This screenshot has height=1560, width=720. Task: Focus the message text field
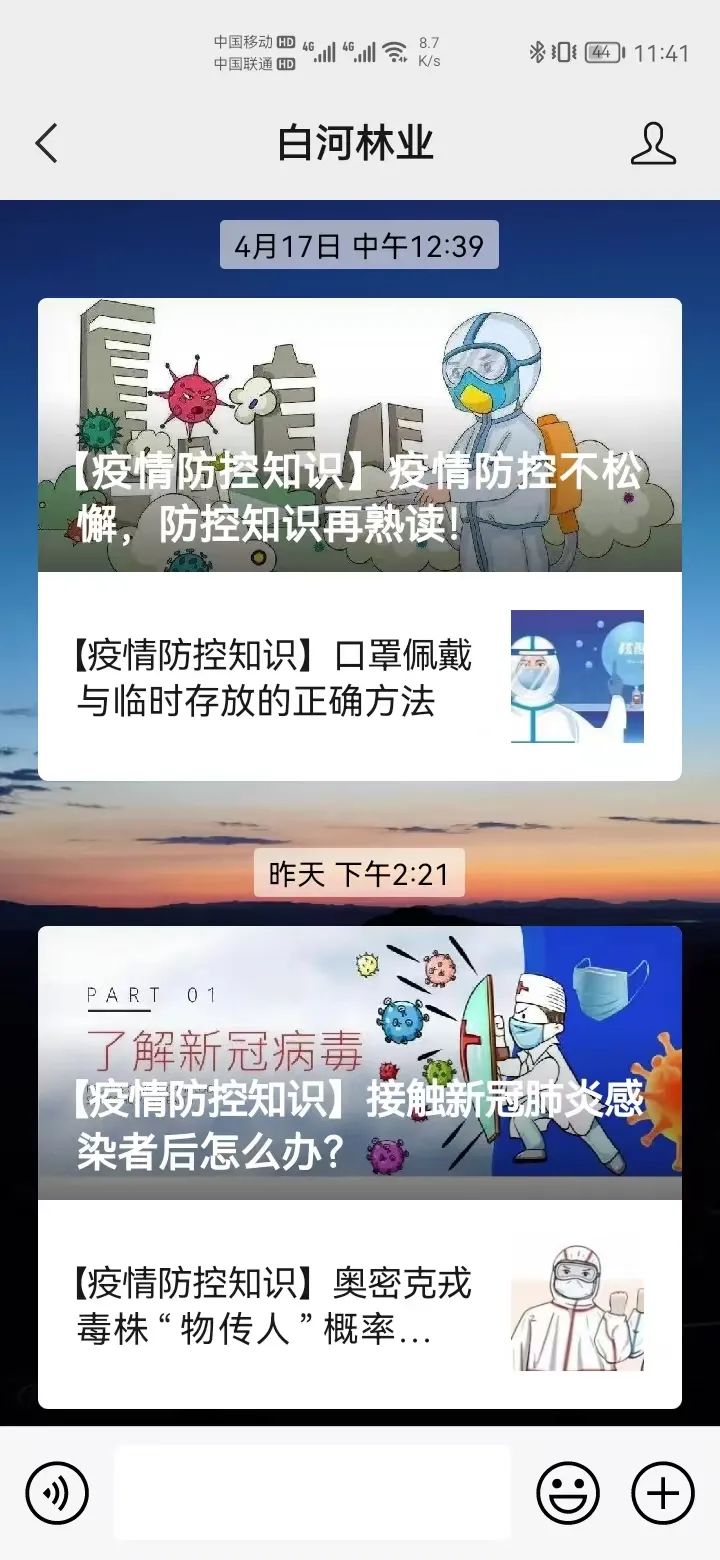[312, 1493]
